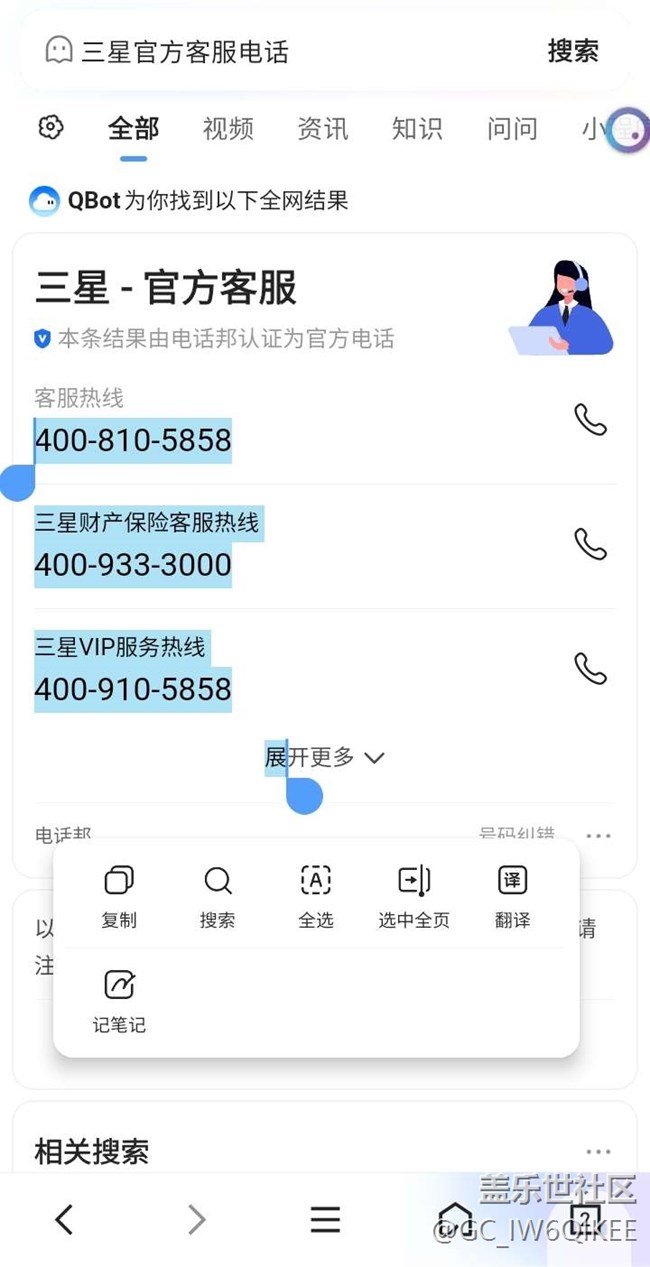Open more options beside 相关搜索
This screenshot has height=1267, width=650.
[599, 1152]
